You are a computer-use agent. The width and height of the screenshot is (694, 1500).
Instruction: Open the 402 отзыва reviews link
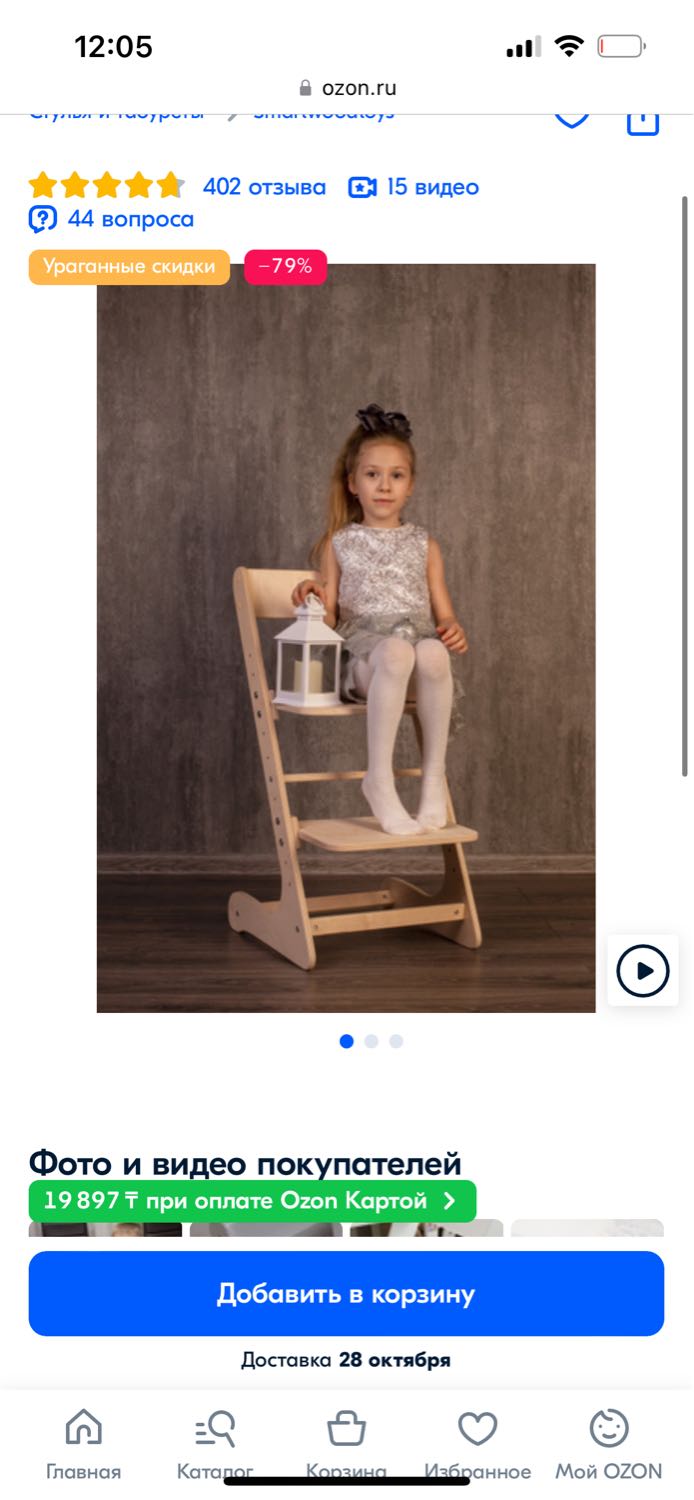coord(264,187)
